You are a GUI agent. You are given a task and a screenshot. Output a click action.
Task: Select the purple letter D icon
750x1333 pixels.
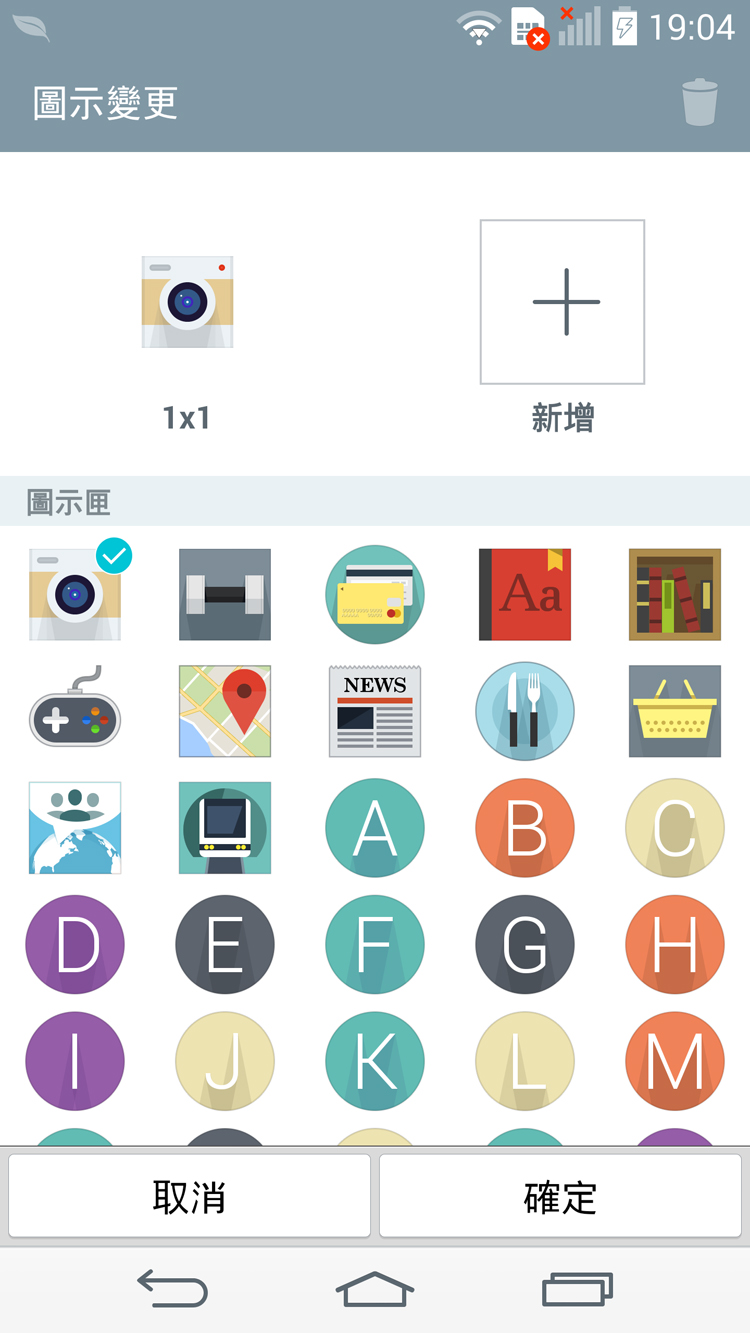(75, 944)
